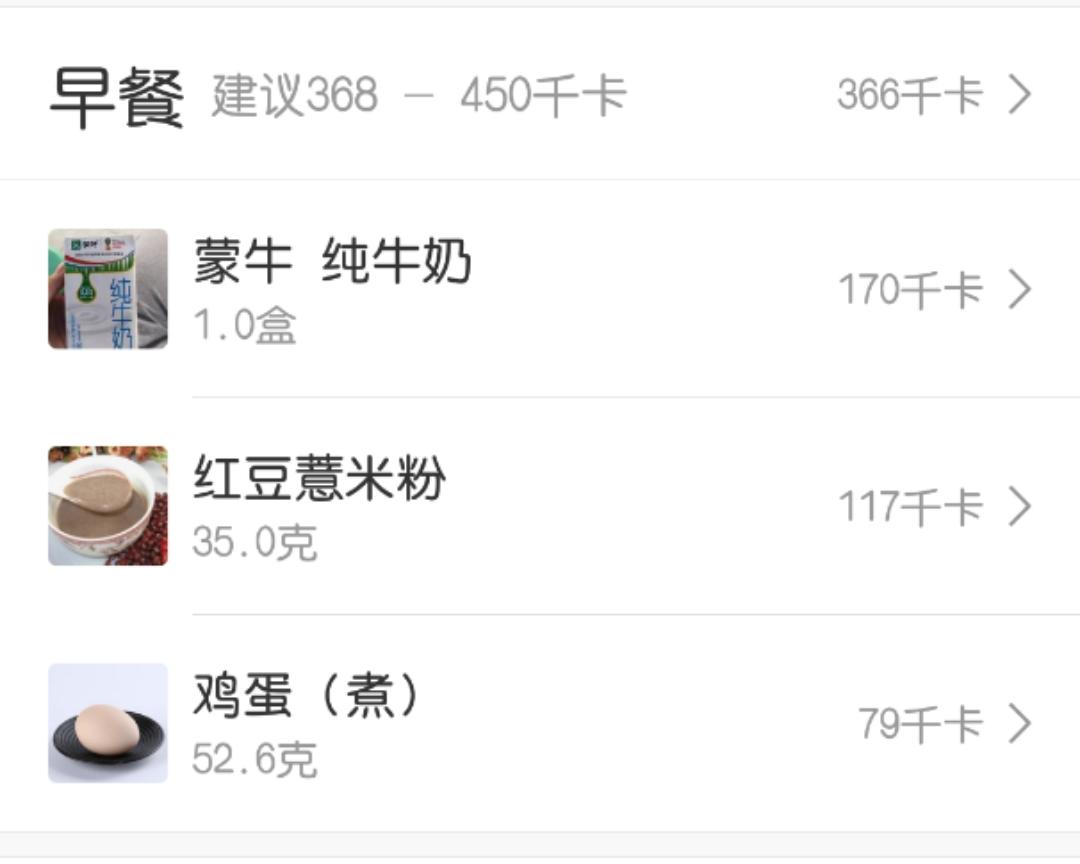Viewport: 1080px width, 864px height.
Task: Open the 蒙牛 纯牛奶 entry
Action: pos(540,290)
